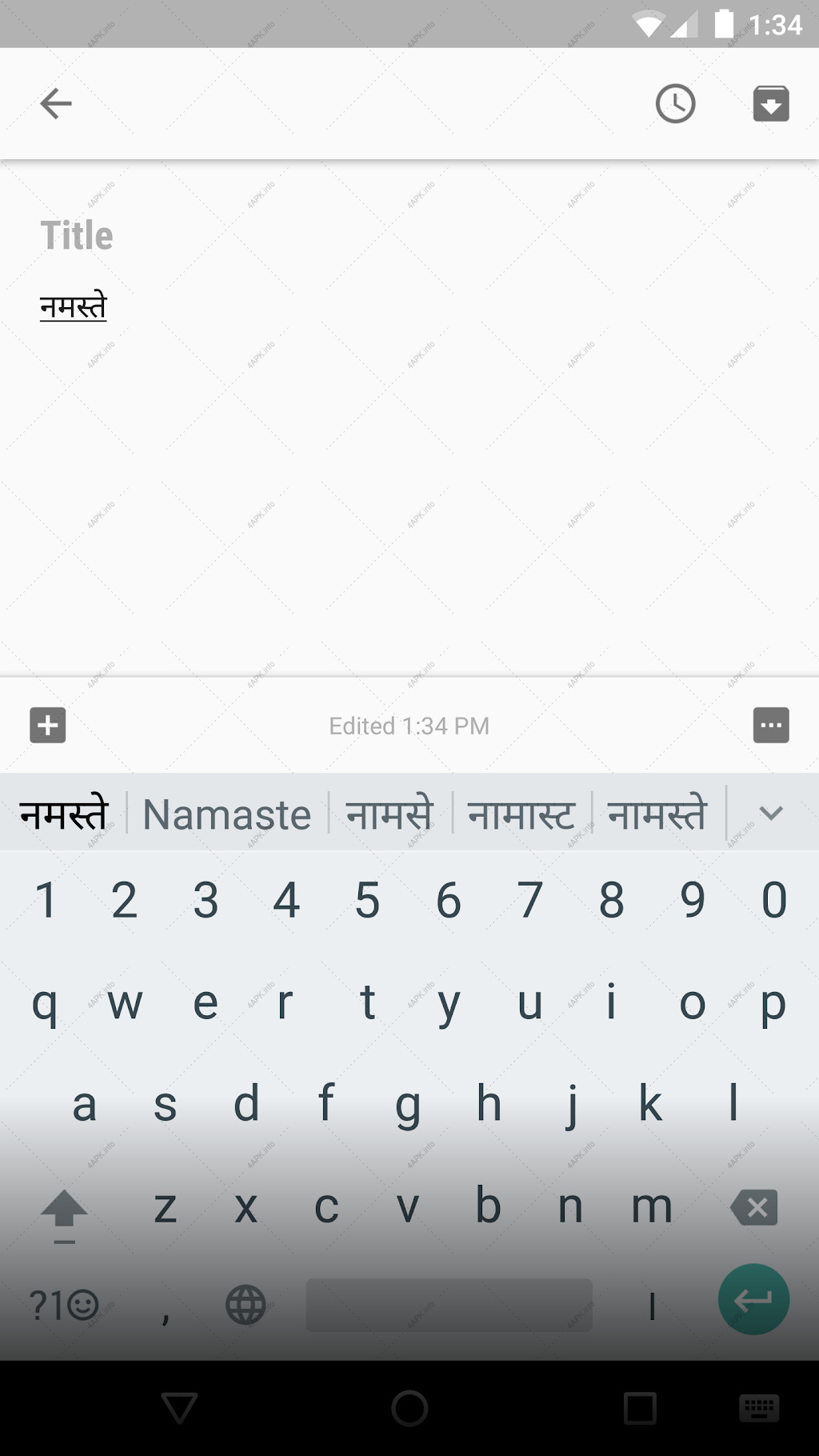Pick the नामास्ट suggestion
The height and width of the screenshot is (1456, 819).
tap(521, 814)
